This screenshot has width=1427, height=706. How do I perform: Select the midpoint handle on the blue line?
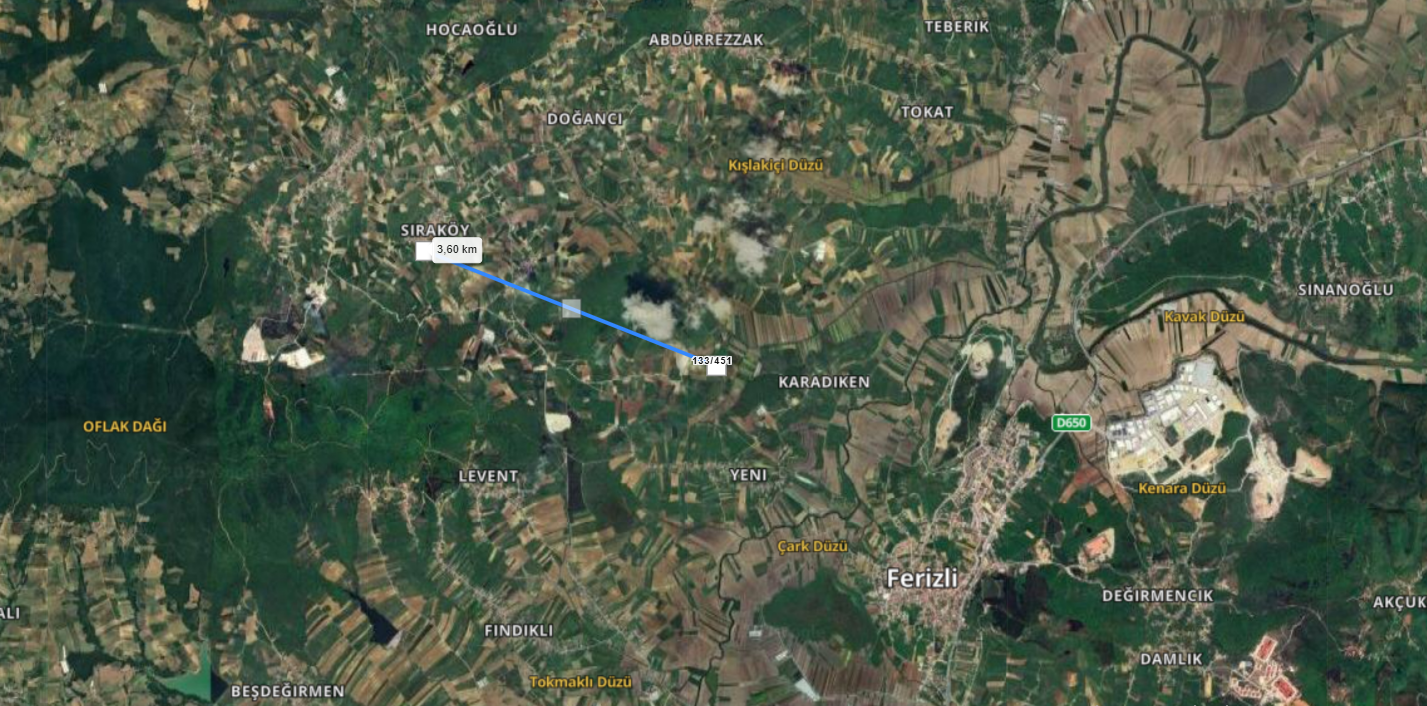[x=571, y=308]
